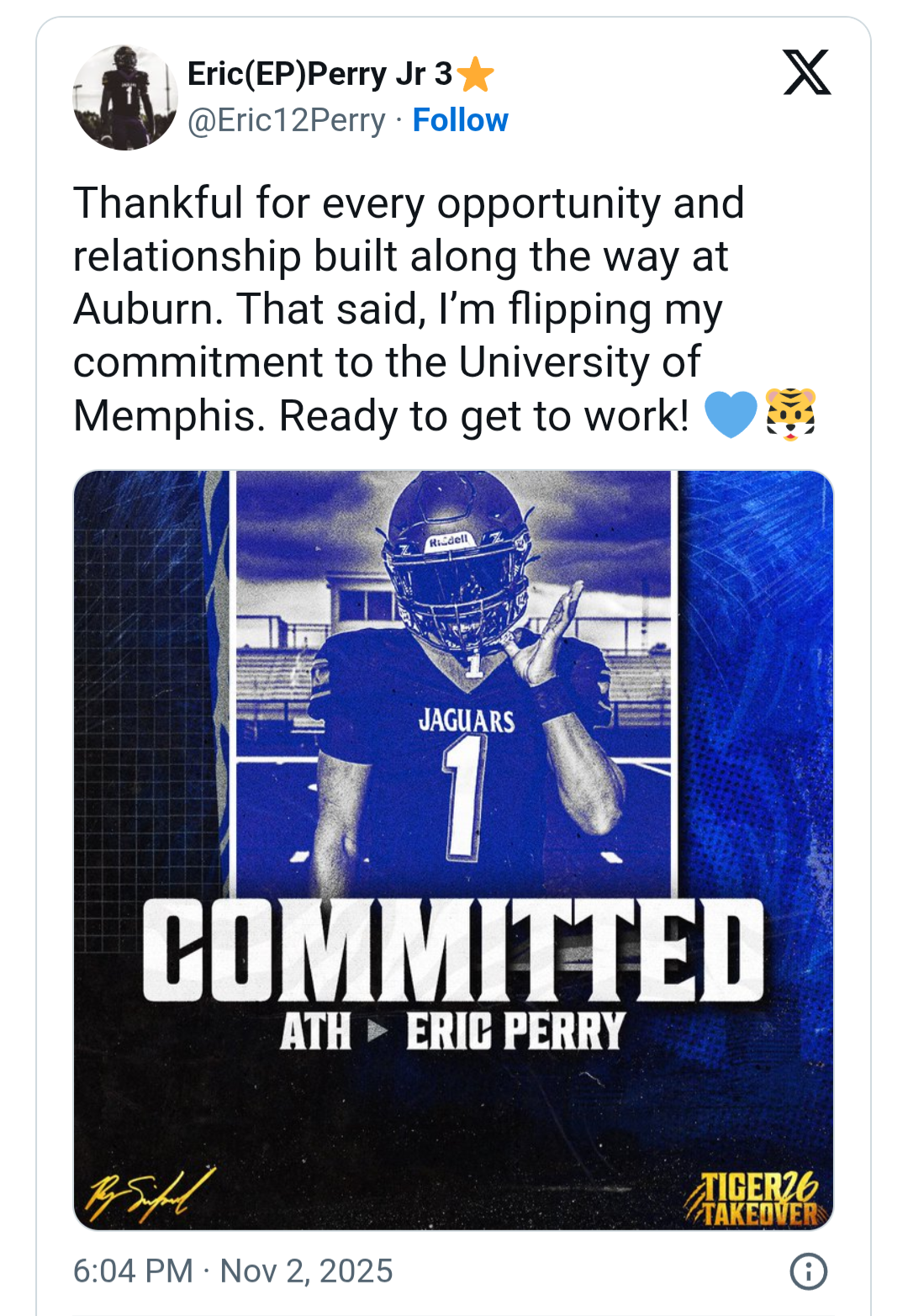908x1316 pixels.
Task: Open the Committed graphic image
Action: (x=453, y=849)
